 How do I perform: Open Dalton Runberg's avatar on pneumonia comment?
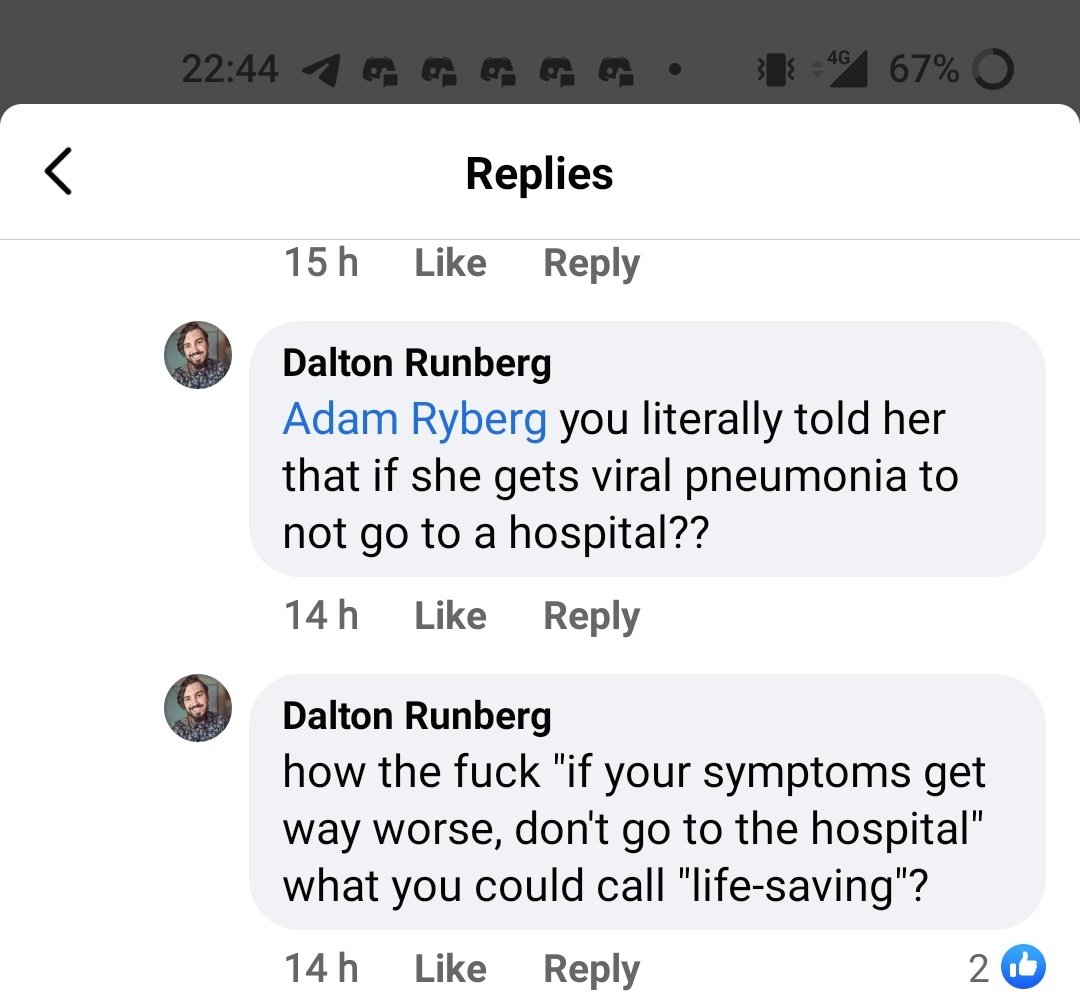tap(198, 355)
